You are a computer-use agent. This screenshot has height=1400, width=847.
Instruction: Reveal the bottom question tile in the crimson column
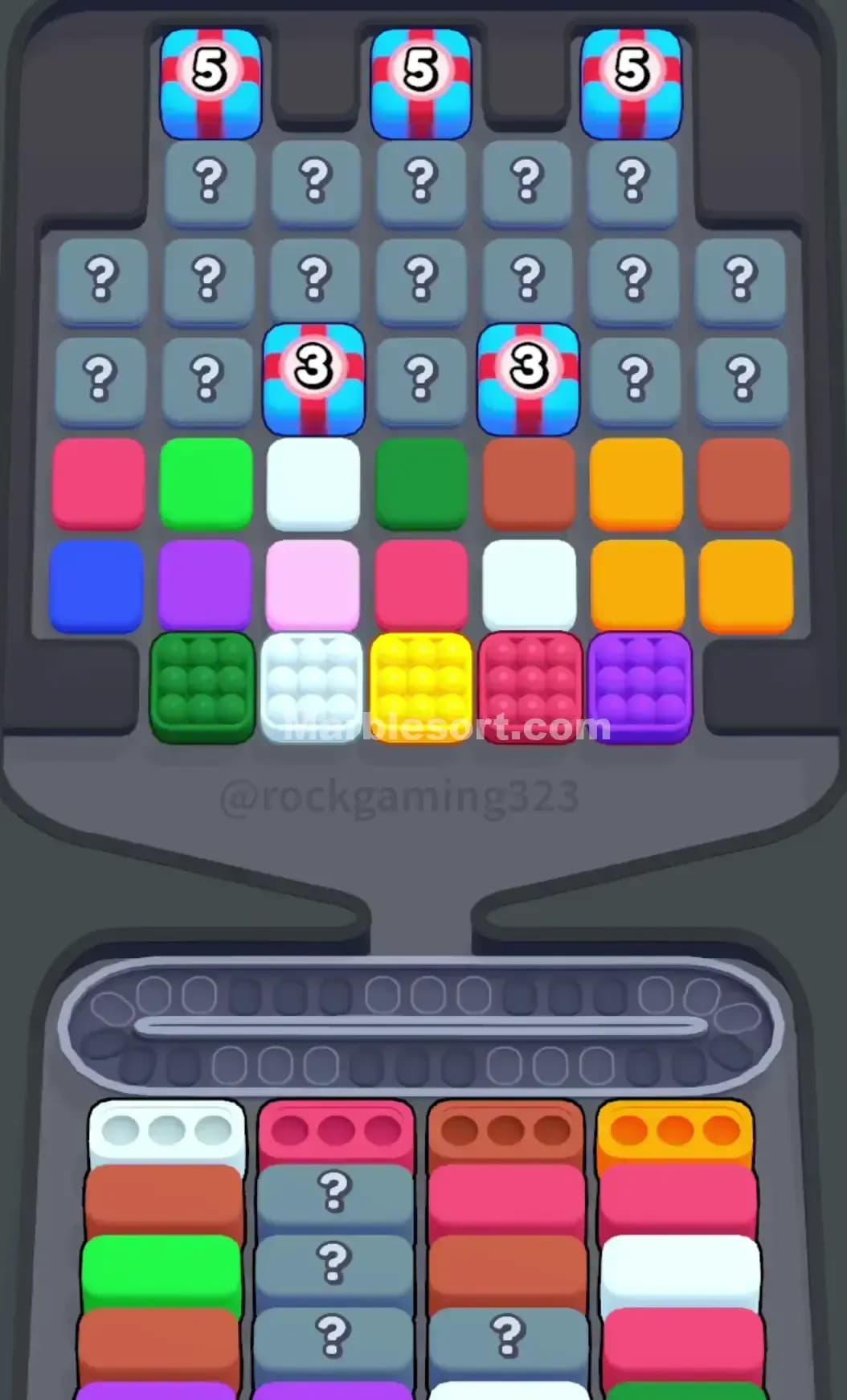click(505, 1334)
